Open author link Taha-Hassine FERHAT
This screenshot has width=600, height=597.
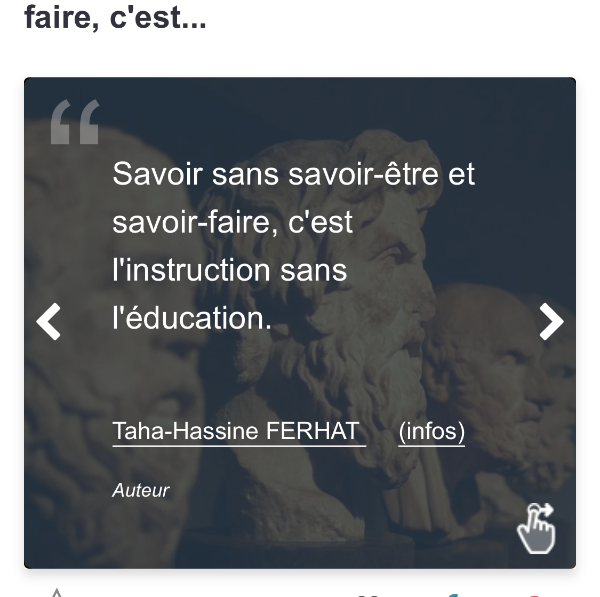236,431
